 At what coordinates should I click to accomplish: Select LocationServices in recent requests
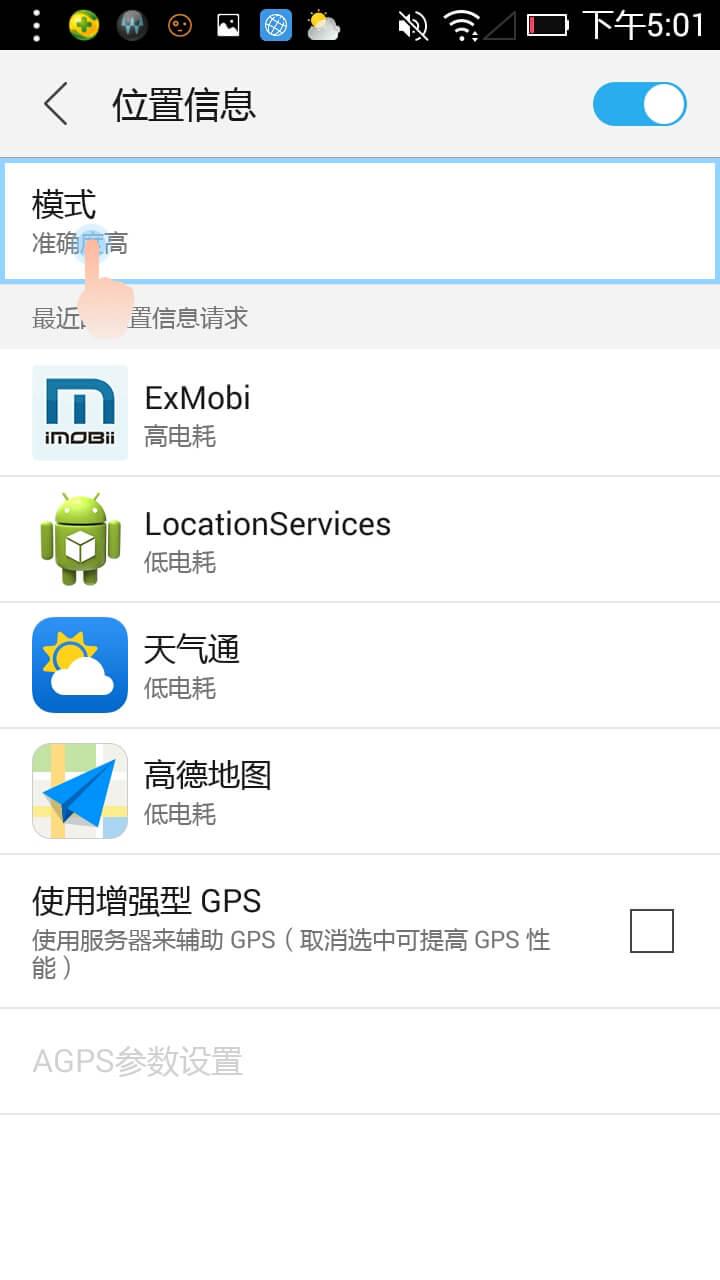pos(360,539)
